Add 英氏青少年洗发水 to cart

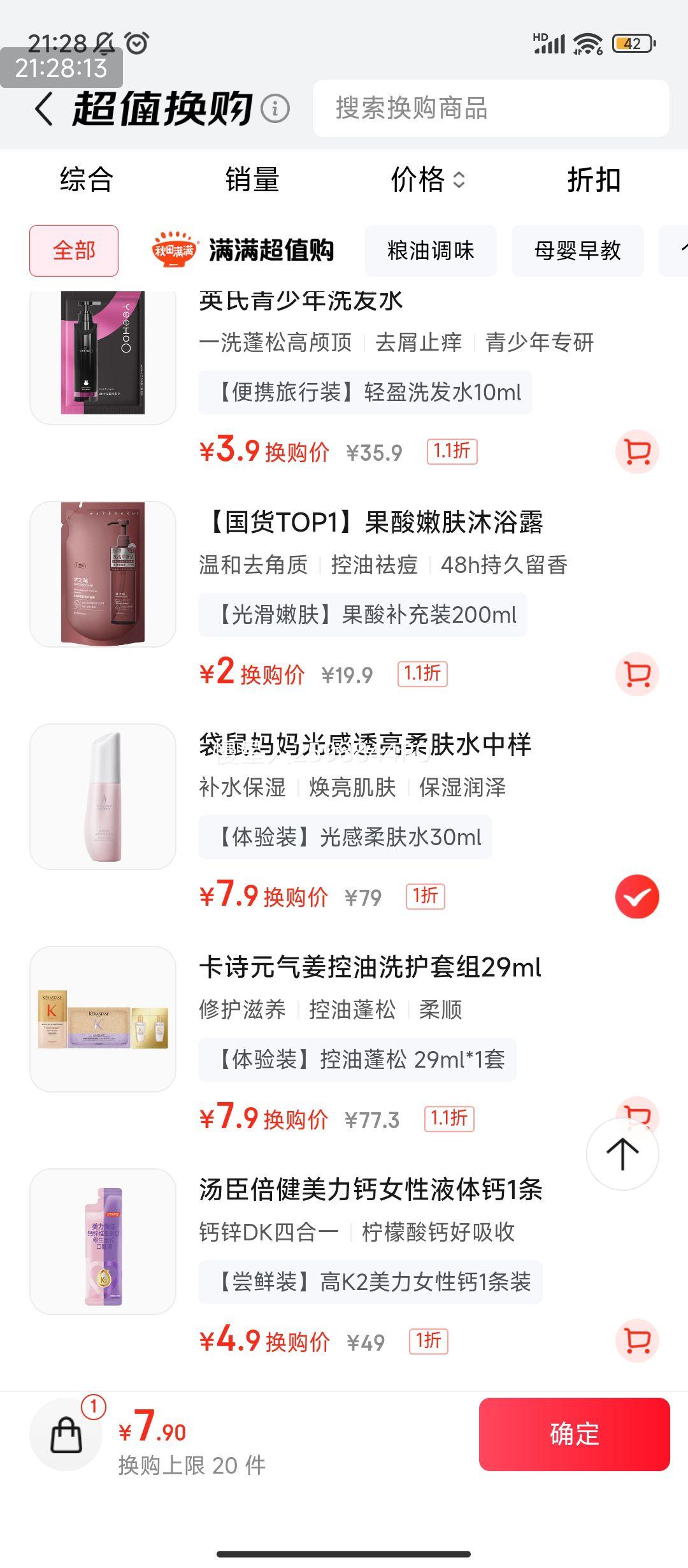tap(637, 452)
